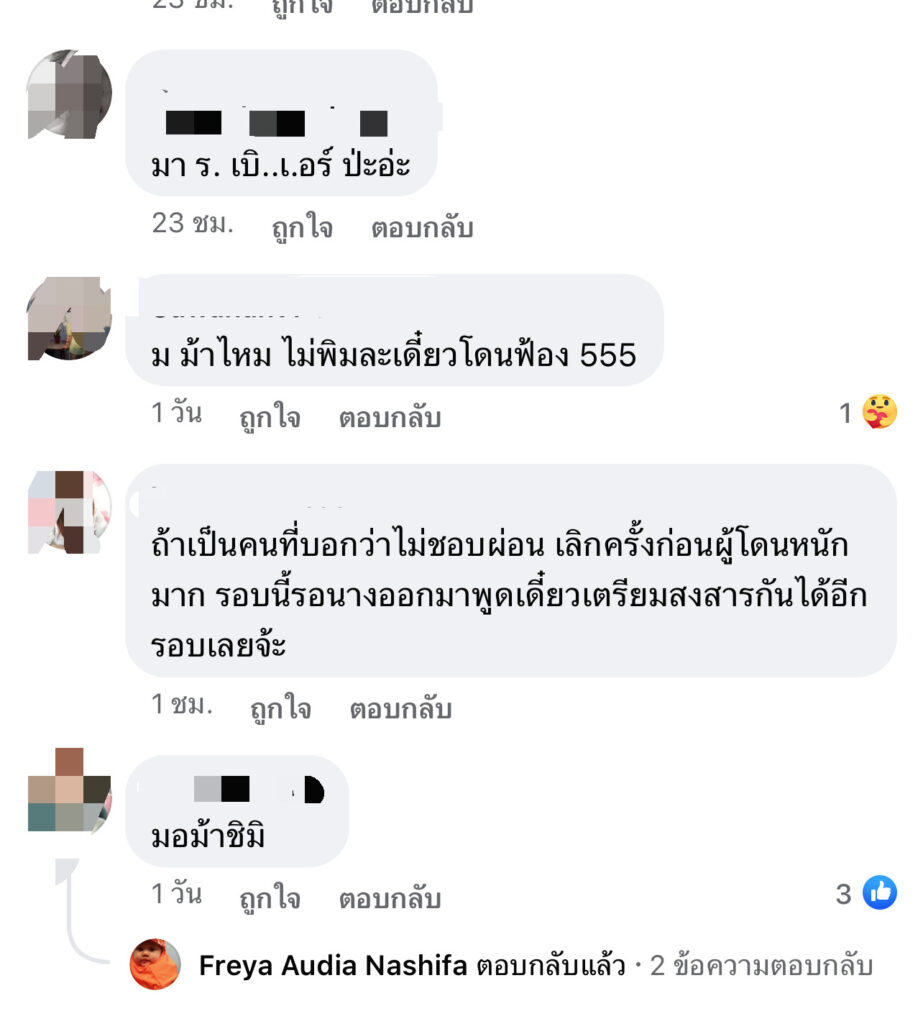
Task: Expand the 2 replies from Freya Audia Nashifa
Action: (536, 966)
